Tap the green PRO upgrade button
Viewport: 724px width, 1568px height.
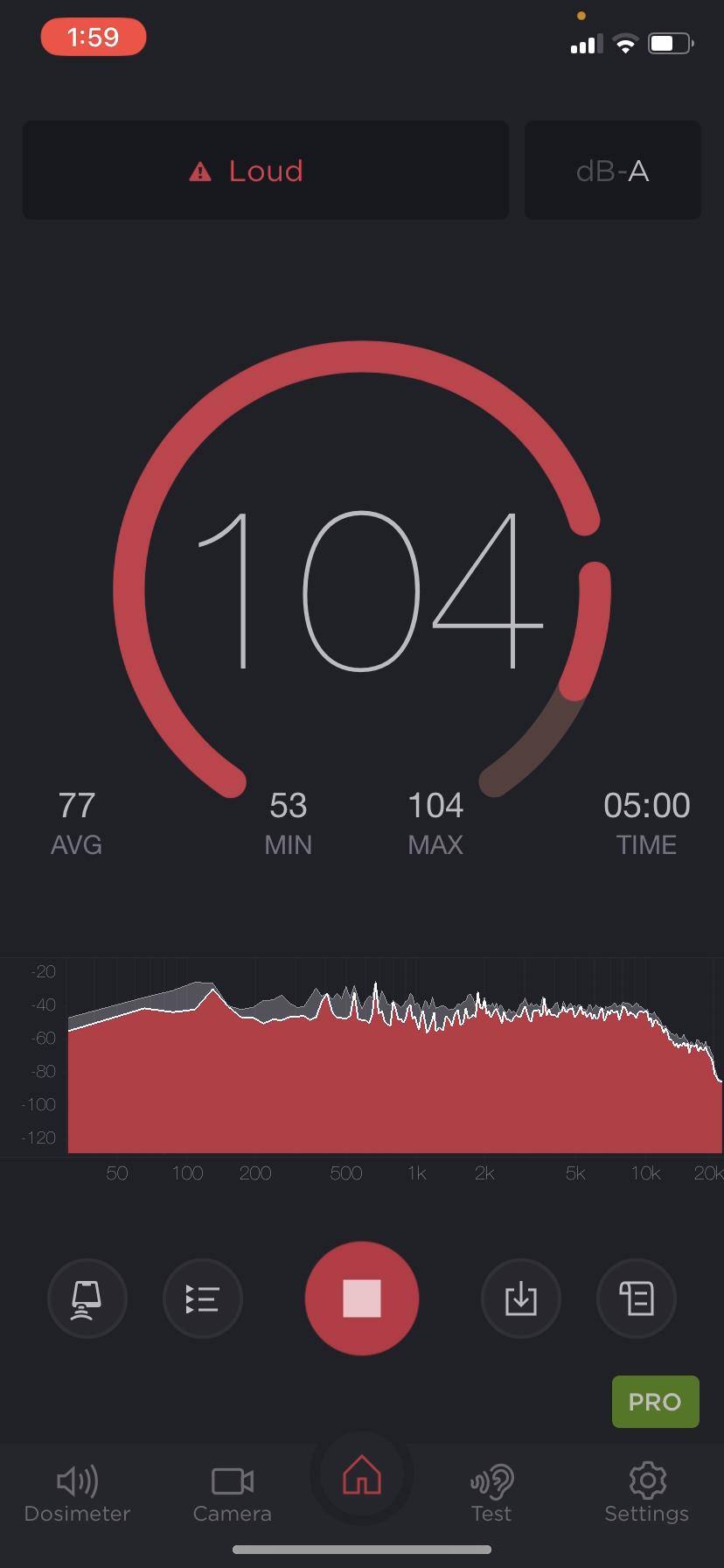tap(655, 1401)
